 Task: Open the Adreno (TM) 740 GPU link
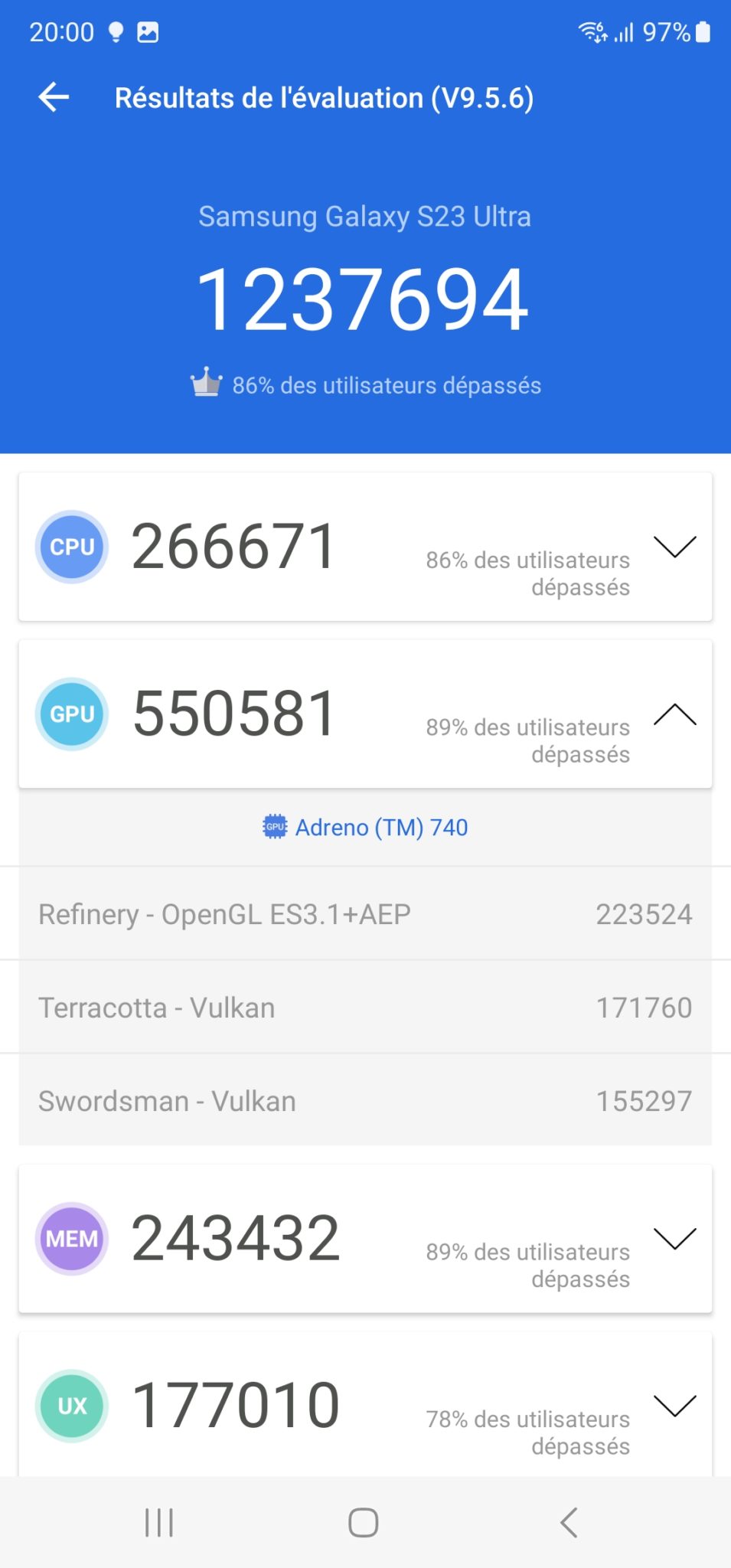coord(365,828)
